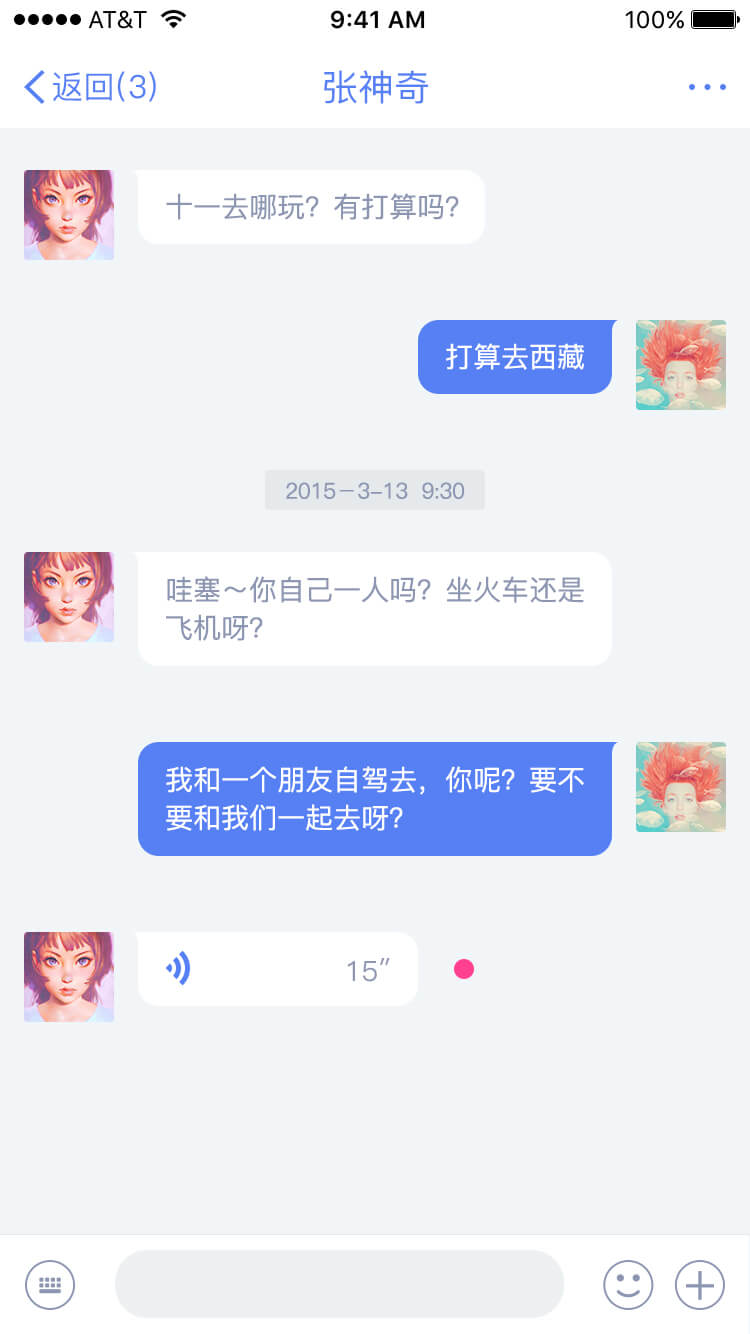Open my avatar beside 打算去西藏 message

[681, 365]
